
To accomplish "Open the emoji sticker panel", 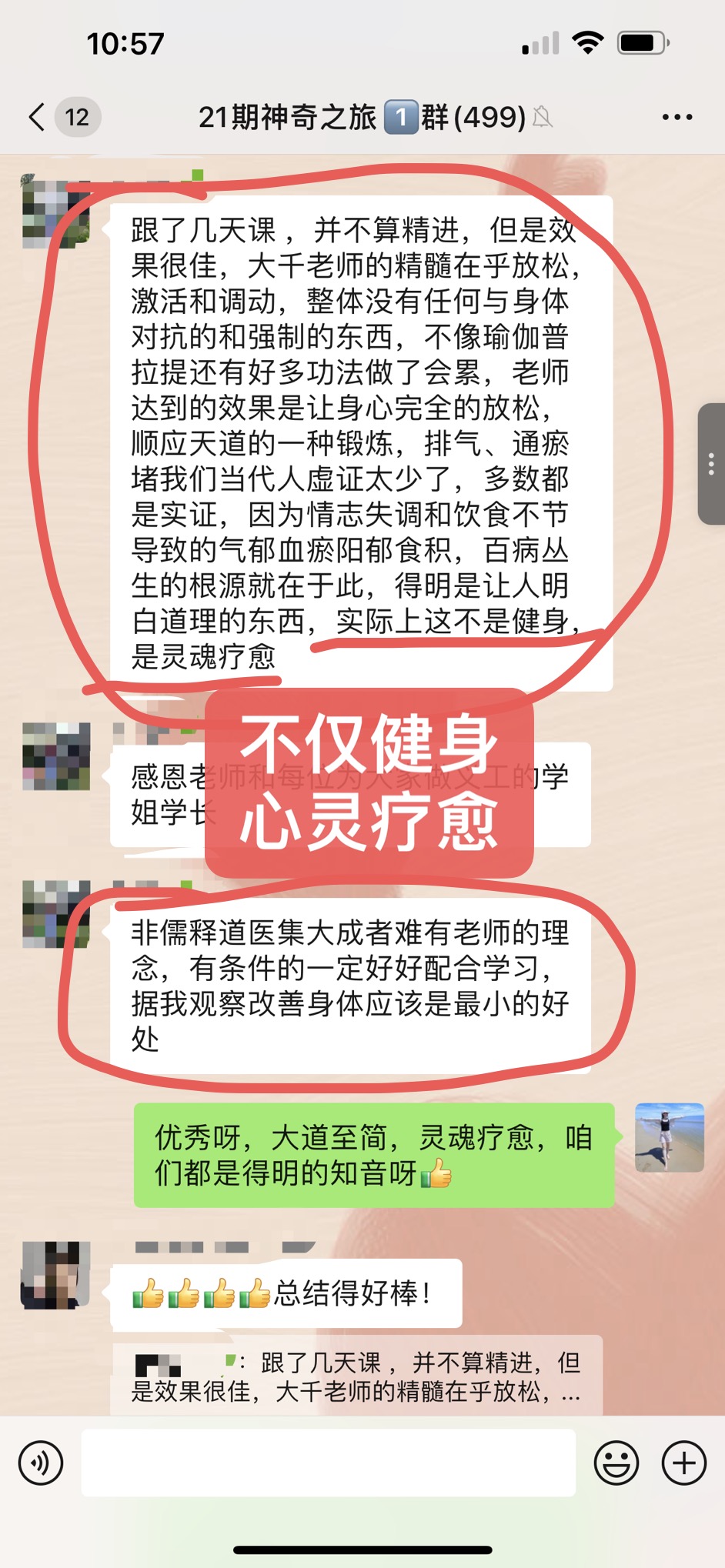I will (616, 1463).
